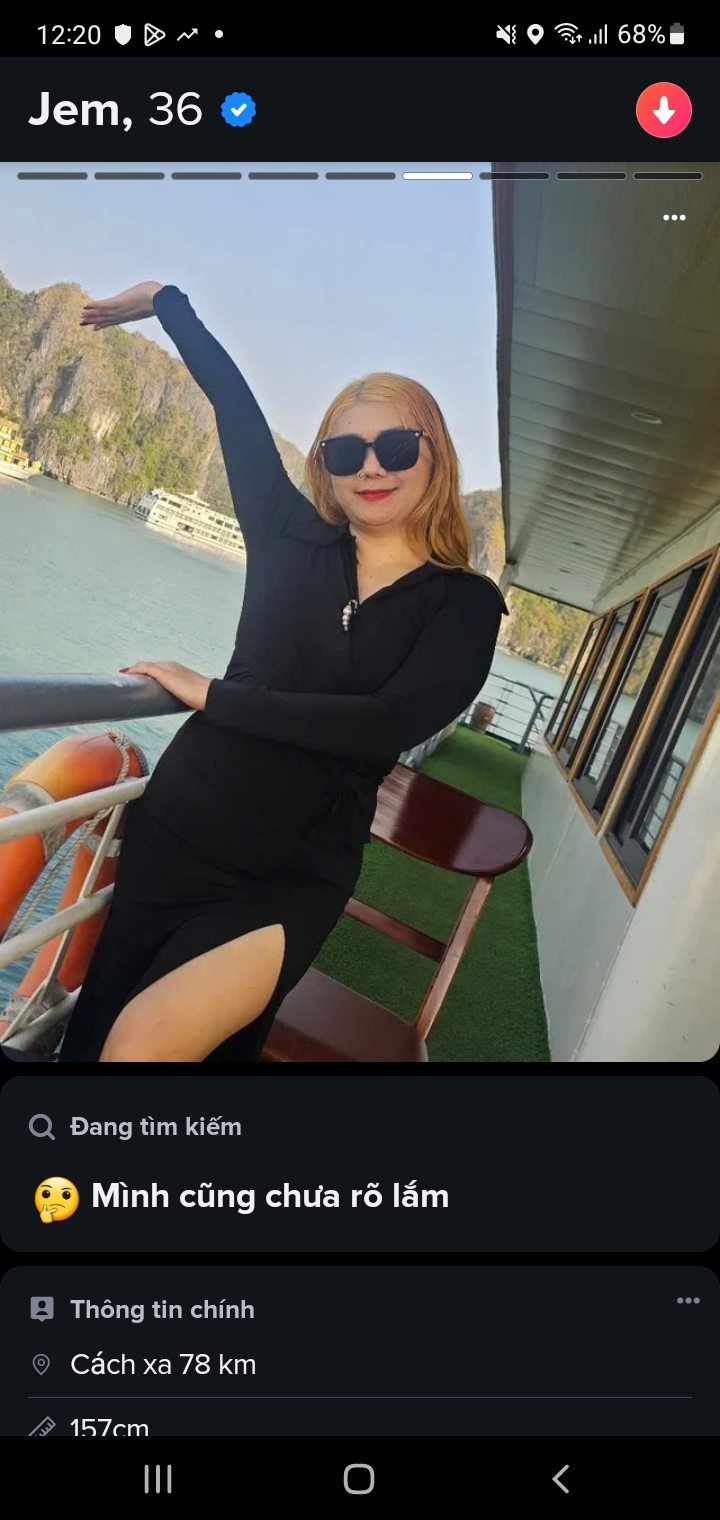
Task: Open options in the Thông tin chính card
Action: (688, 1301)
